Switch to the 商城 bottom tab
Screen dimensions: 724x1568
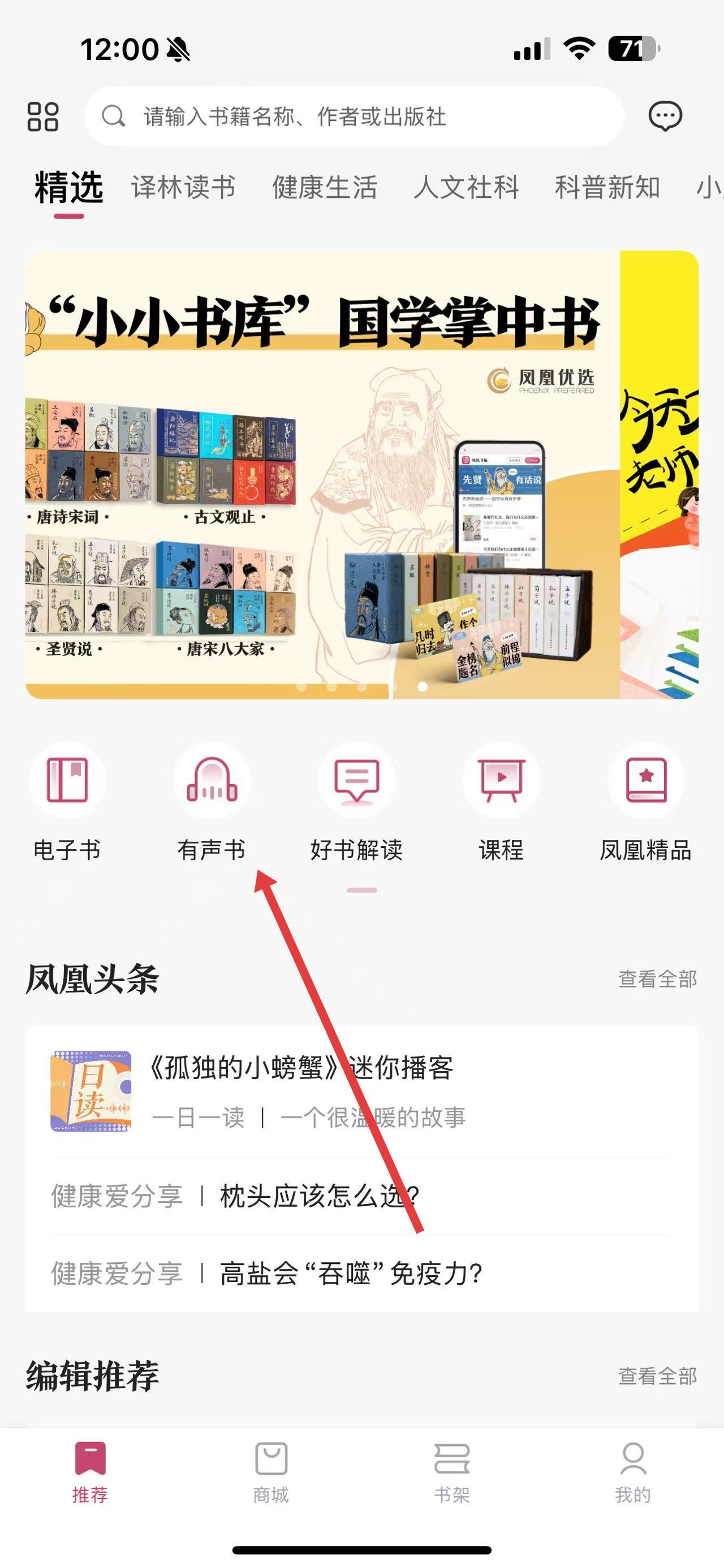point(271,1472)
